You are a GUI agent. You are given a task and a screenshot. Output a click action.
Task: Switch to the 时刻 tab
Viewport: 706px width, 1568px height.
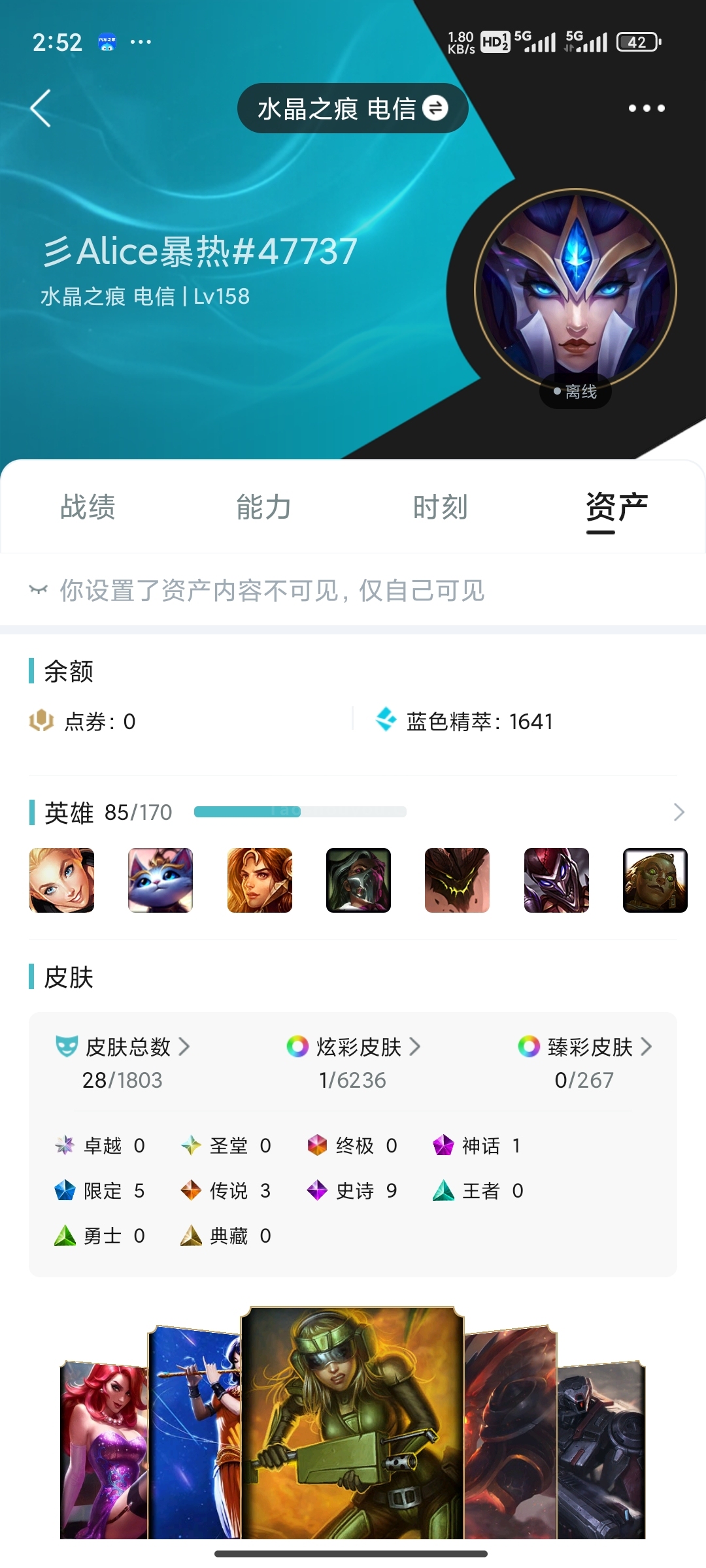(440, 508)
